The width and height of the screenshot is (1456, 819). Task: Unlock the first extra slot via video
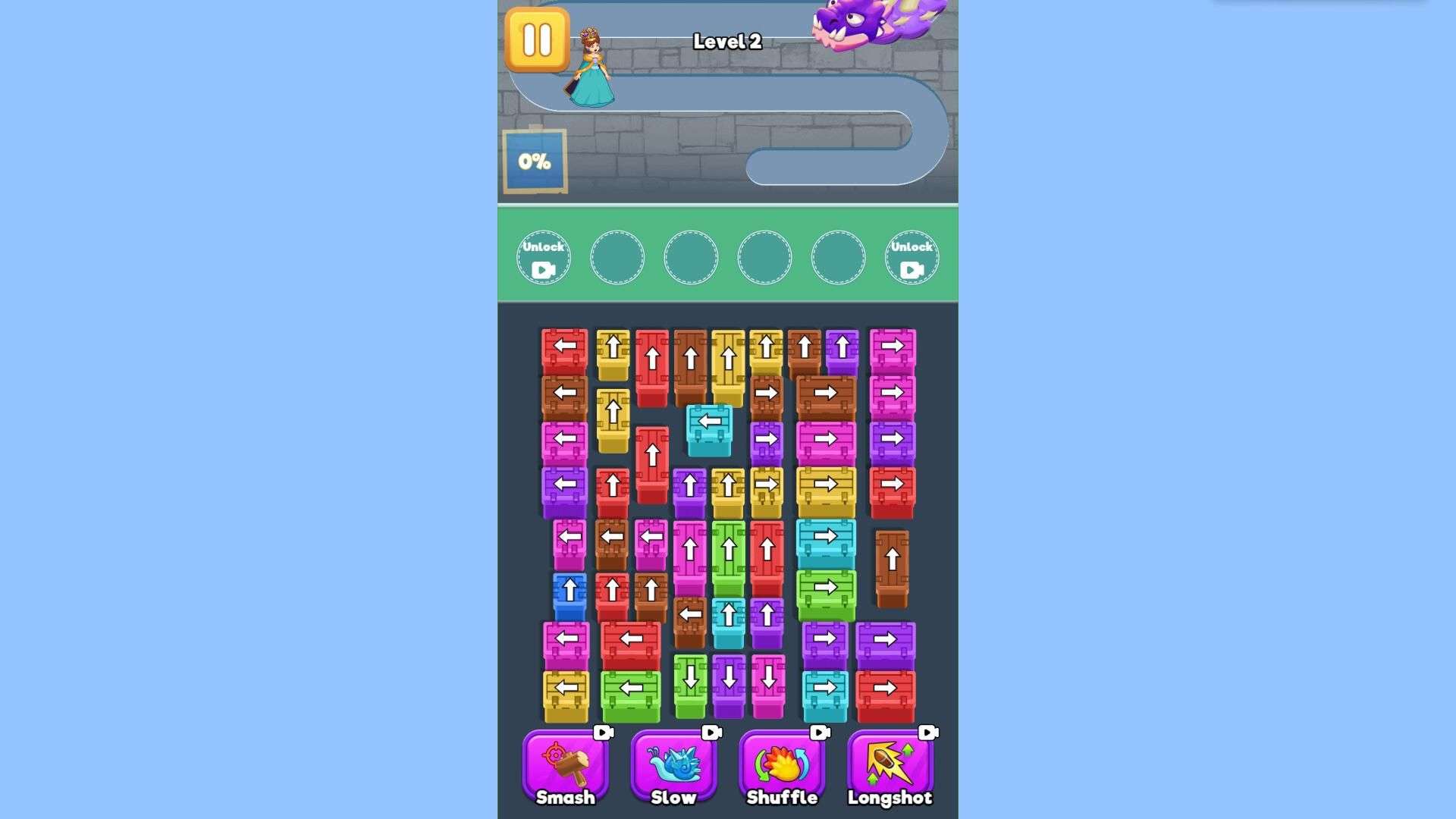point(543,258)
